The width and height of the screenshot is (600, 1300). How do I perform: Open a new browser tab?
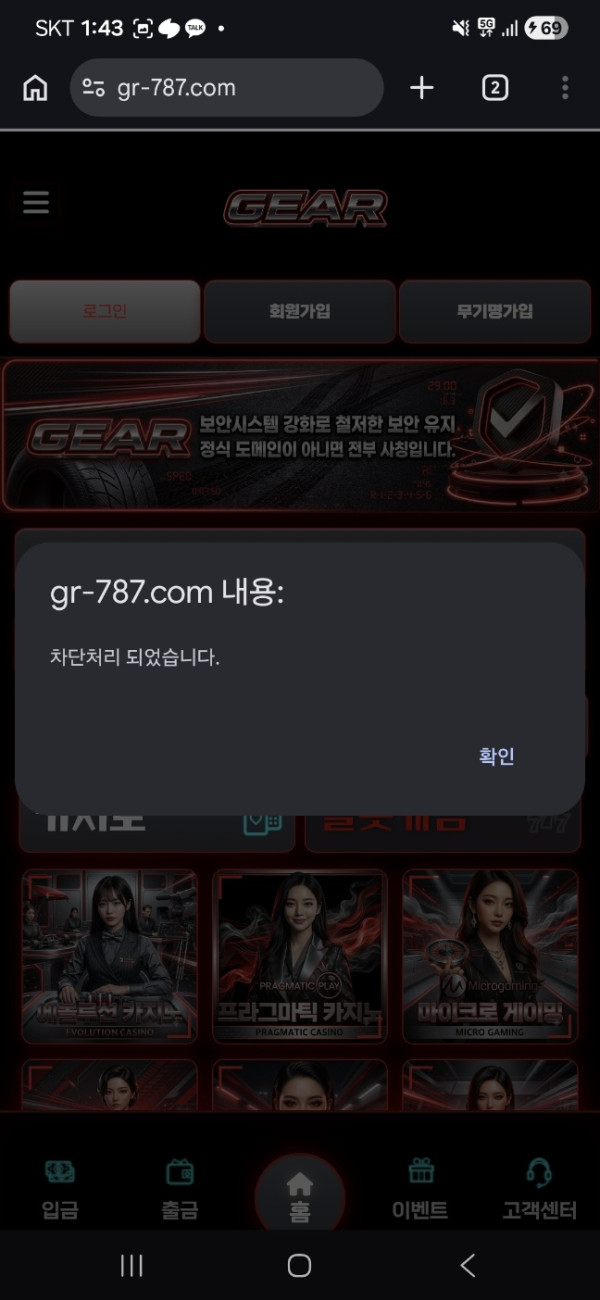pyautogui.click(x=422, y=88)
